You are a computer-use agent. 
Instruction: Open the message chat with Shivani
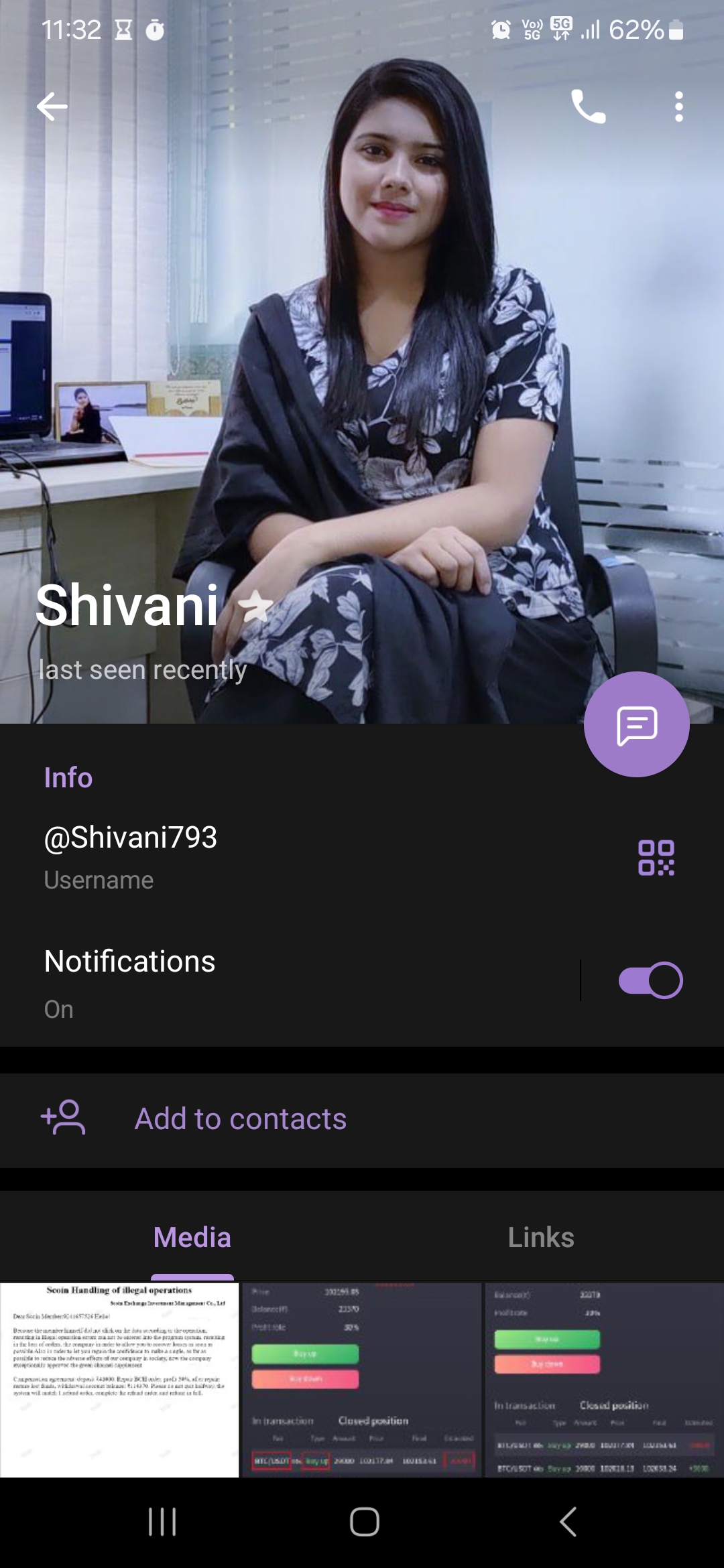pos(636,724)
